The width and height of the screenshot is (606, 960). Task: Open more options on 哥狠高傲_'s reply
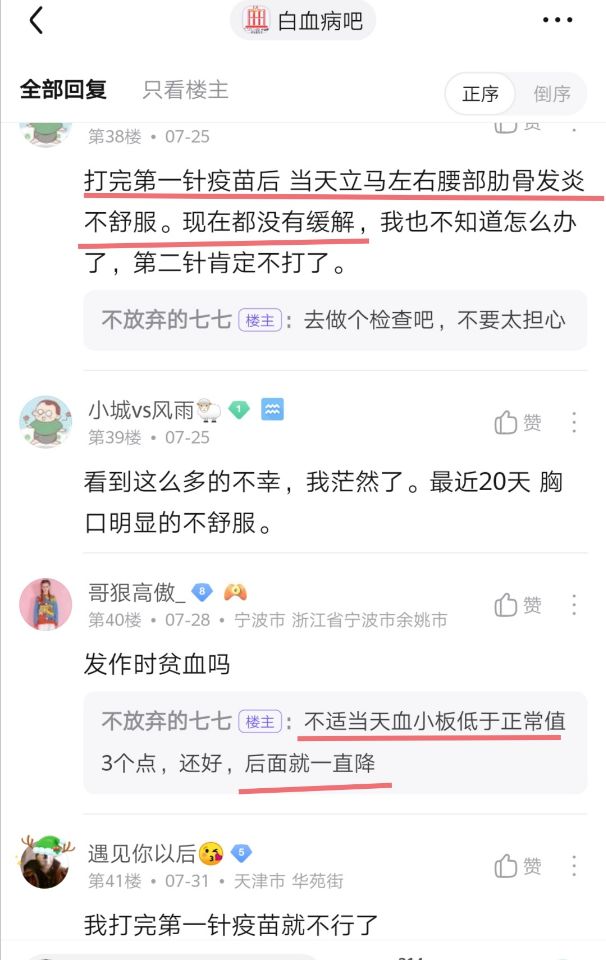(x=574, y=605)
